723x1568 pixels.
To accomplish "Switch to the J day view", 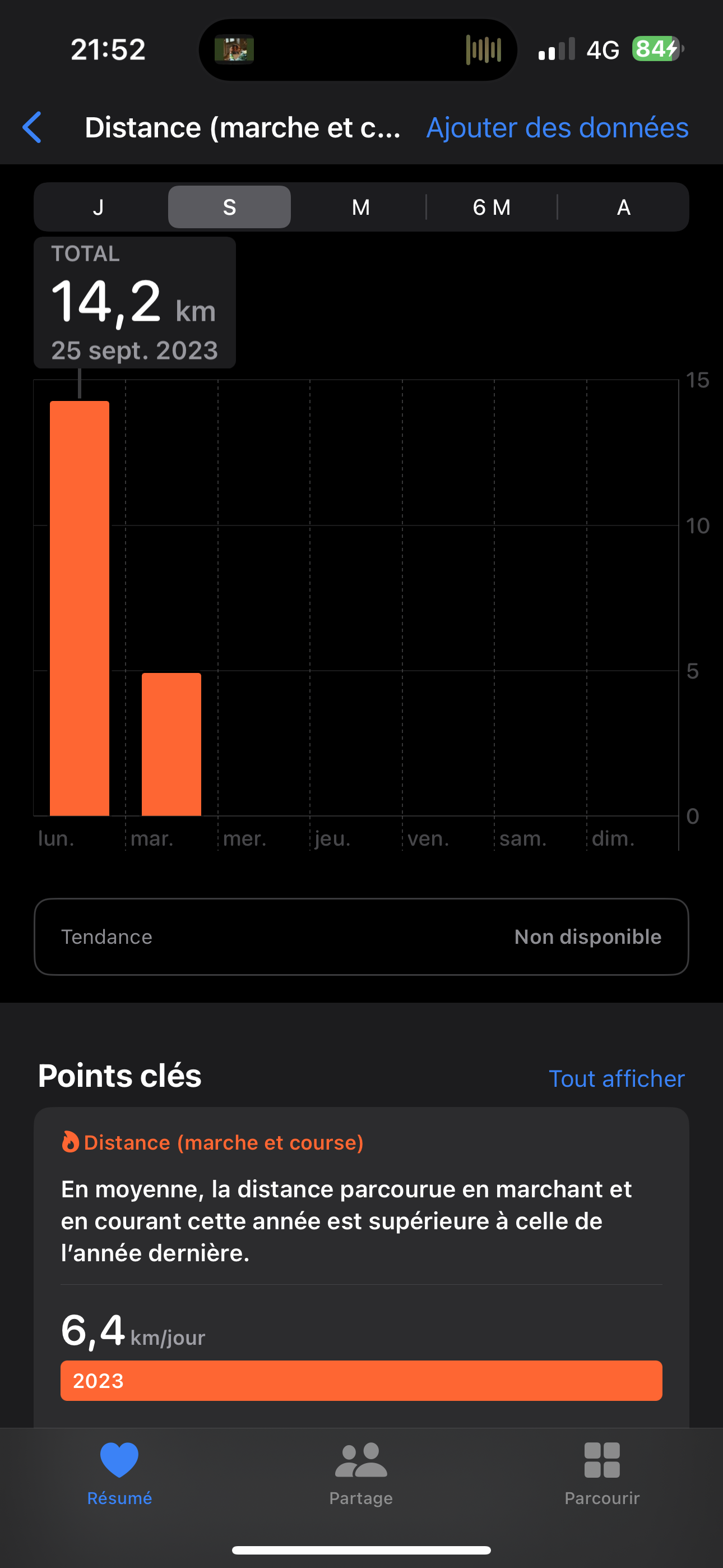I will (99, 207).
